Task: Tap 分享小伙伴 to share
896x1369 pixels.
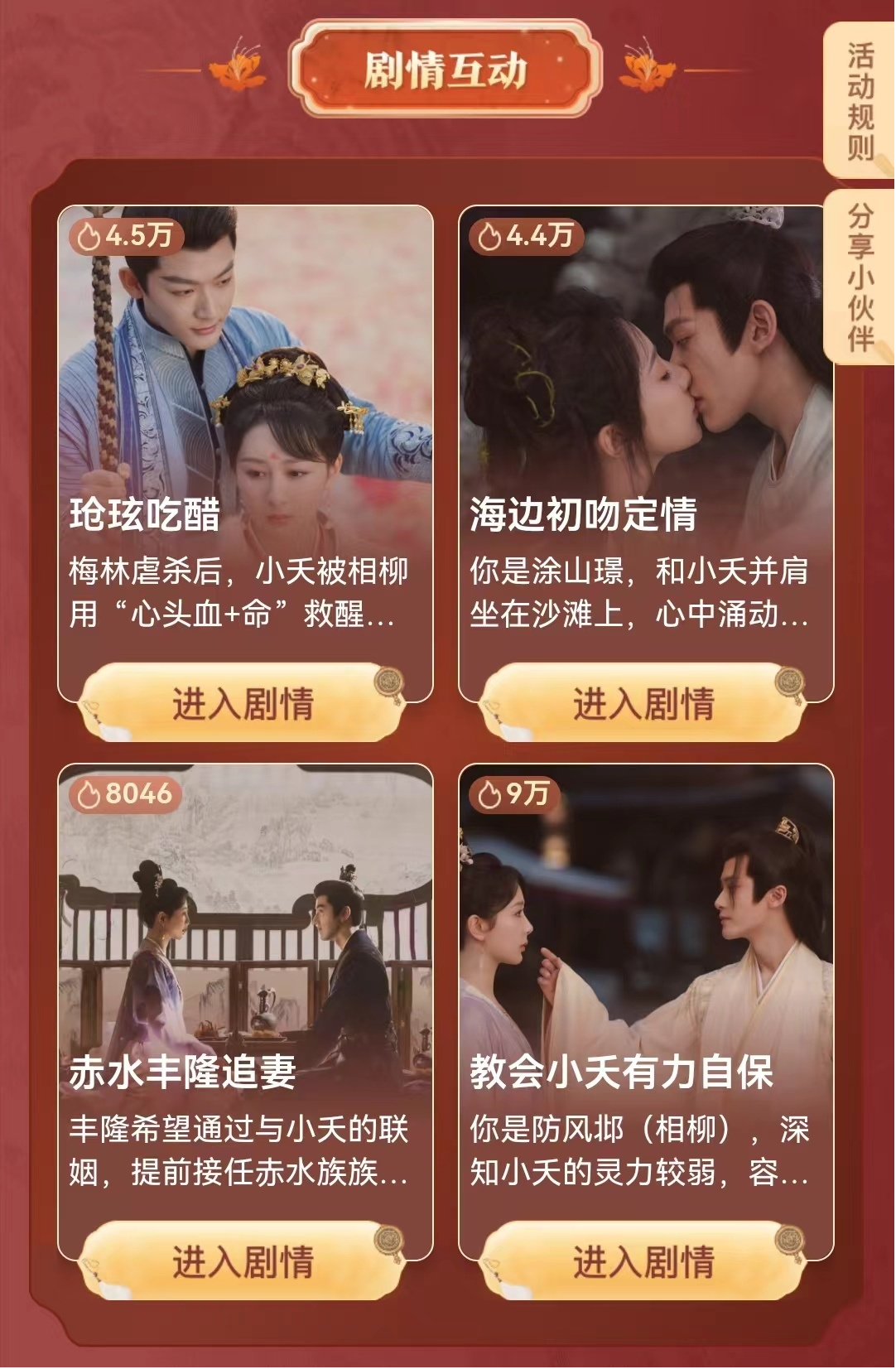Action: (x=860, y=277)
